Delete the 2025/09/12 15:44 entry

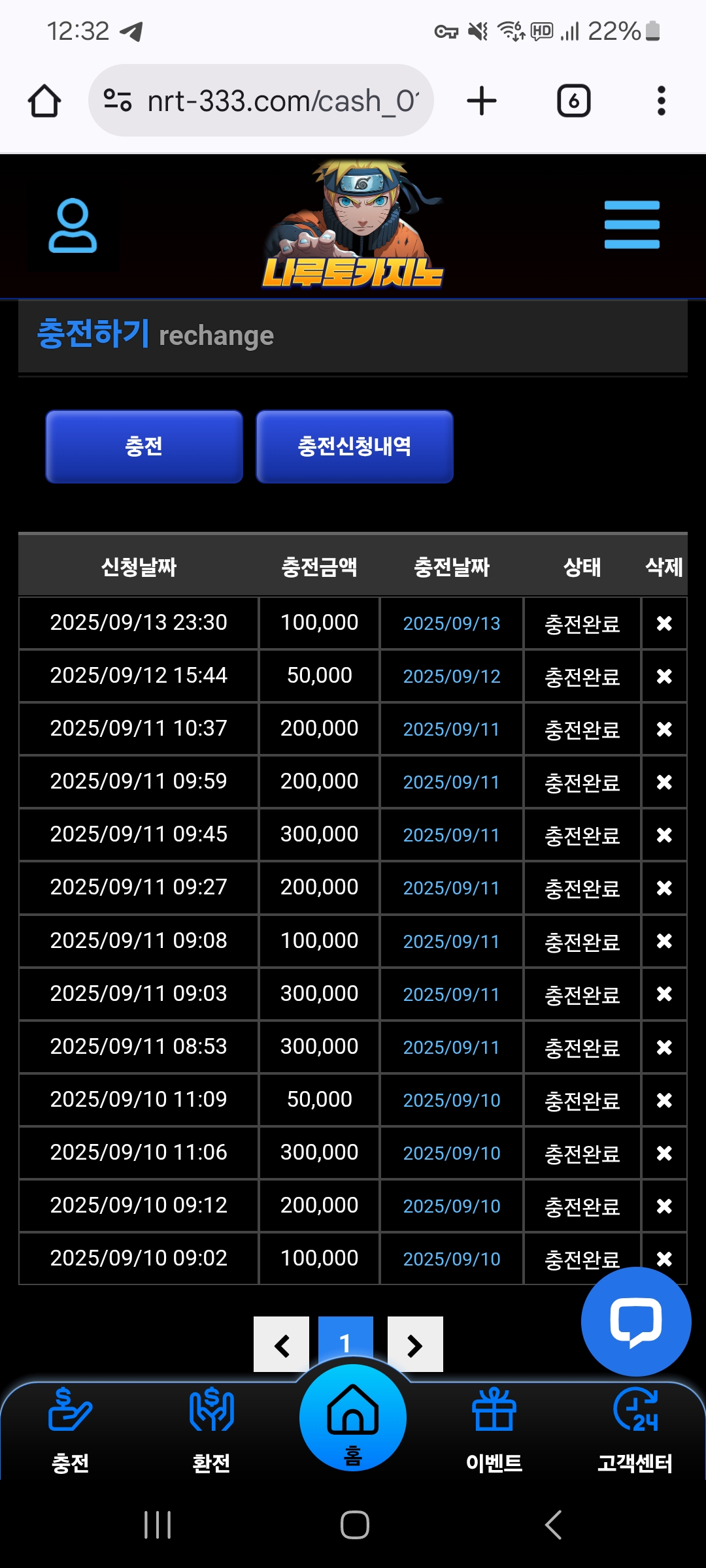pos(664,676)
